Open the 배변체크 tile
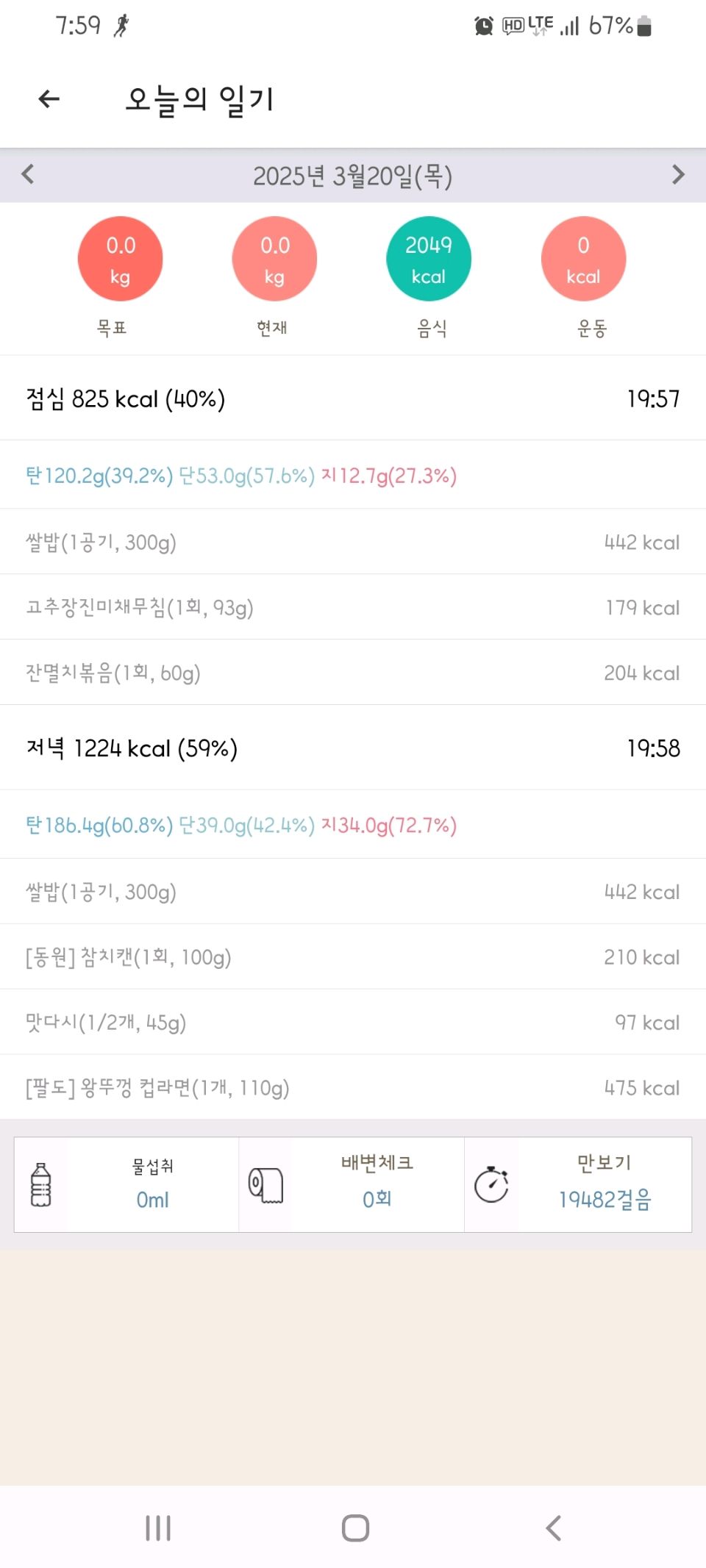Viewport: 706px width, 1568px height. tap(352, 1184)
